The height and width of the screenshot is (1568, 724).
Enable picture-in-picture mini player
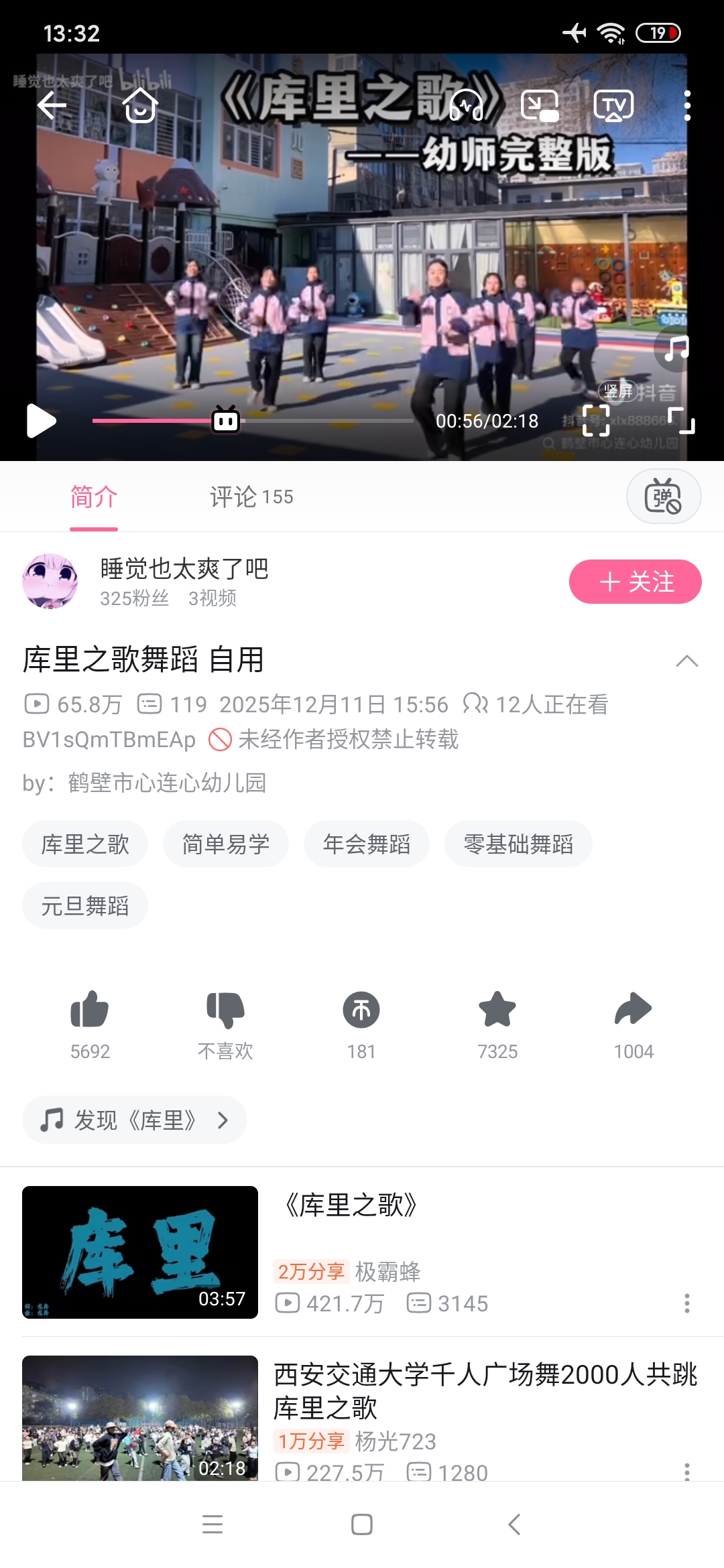(540, 105)
